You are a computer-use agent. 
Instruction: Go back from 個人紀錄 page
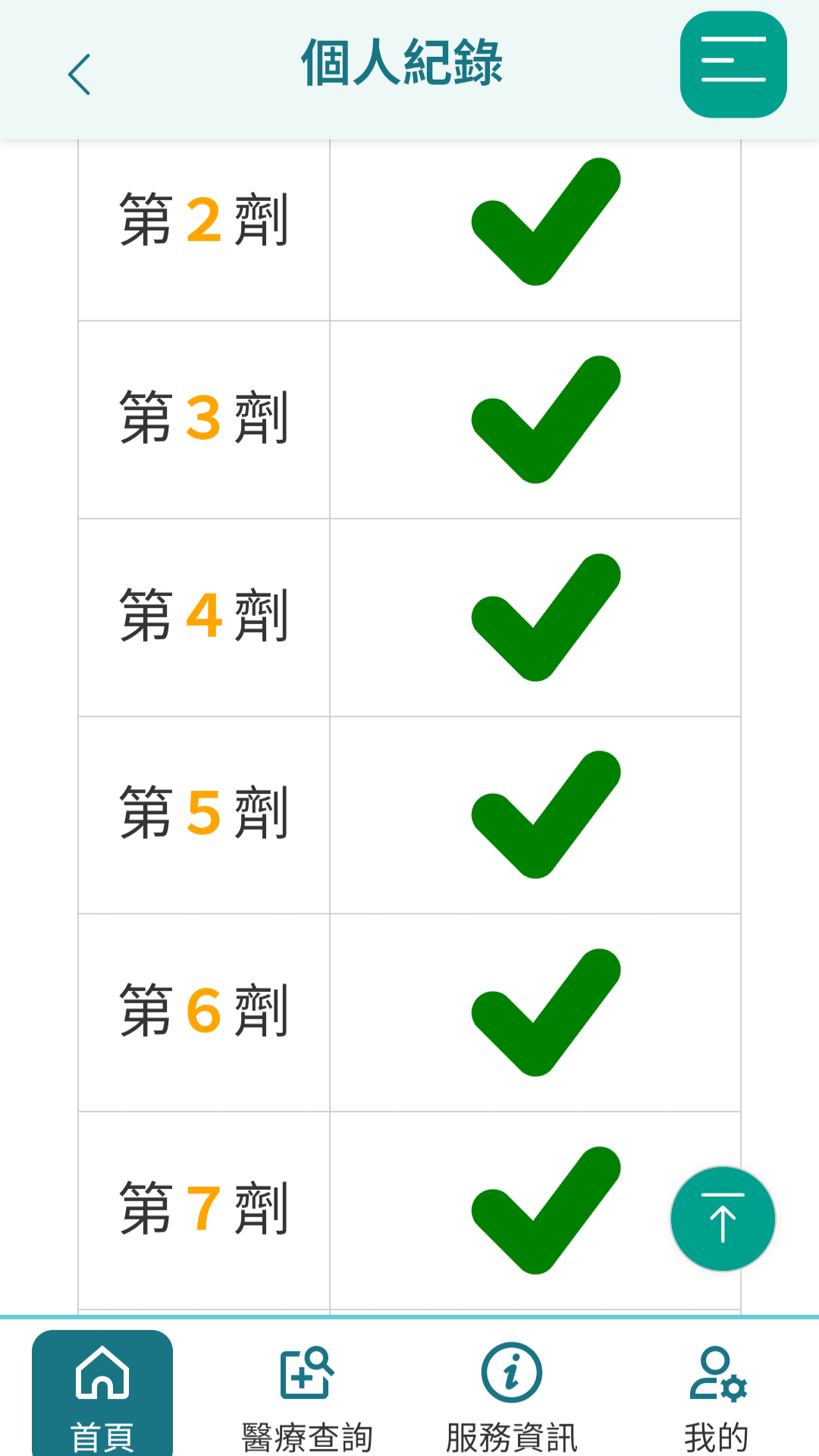pyautogui.click(x=80, y=74)
